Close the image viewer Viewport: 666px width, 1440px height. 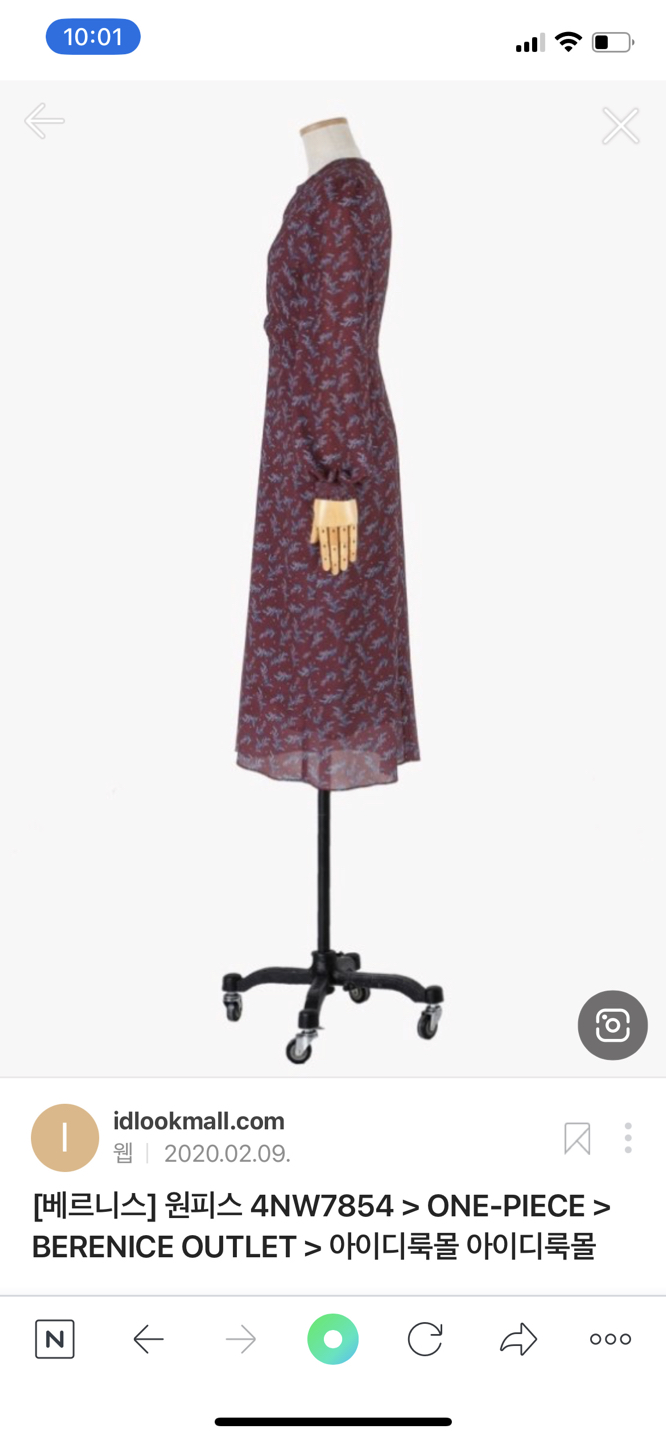pos(620,126)
